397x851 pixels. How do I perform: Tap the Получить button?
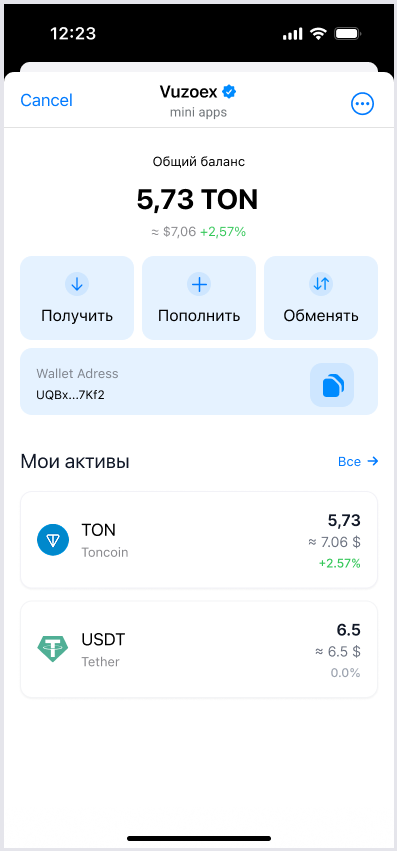pos(77,298)
